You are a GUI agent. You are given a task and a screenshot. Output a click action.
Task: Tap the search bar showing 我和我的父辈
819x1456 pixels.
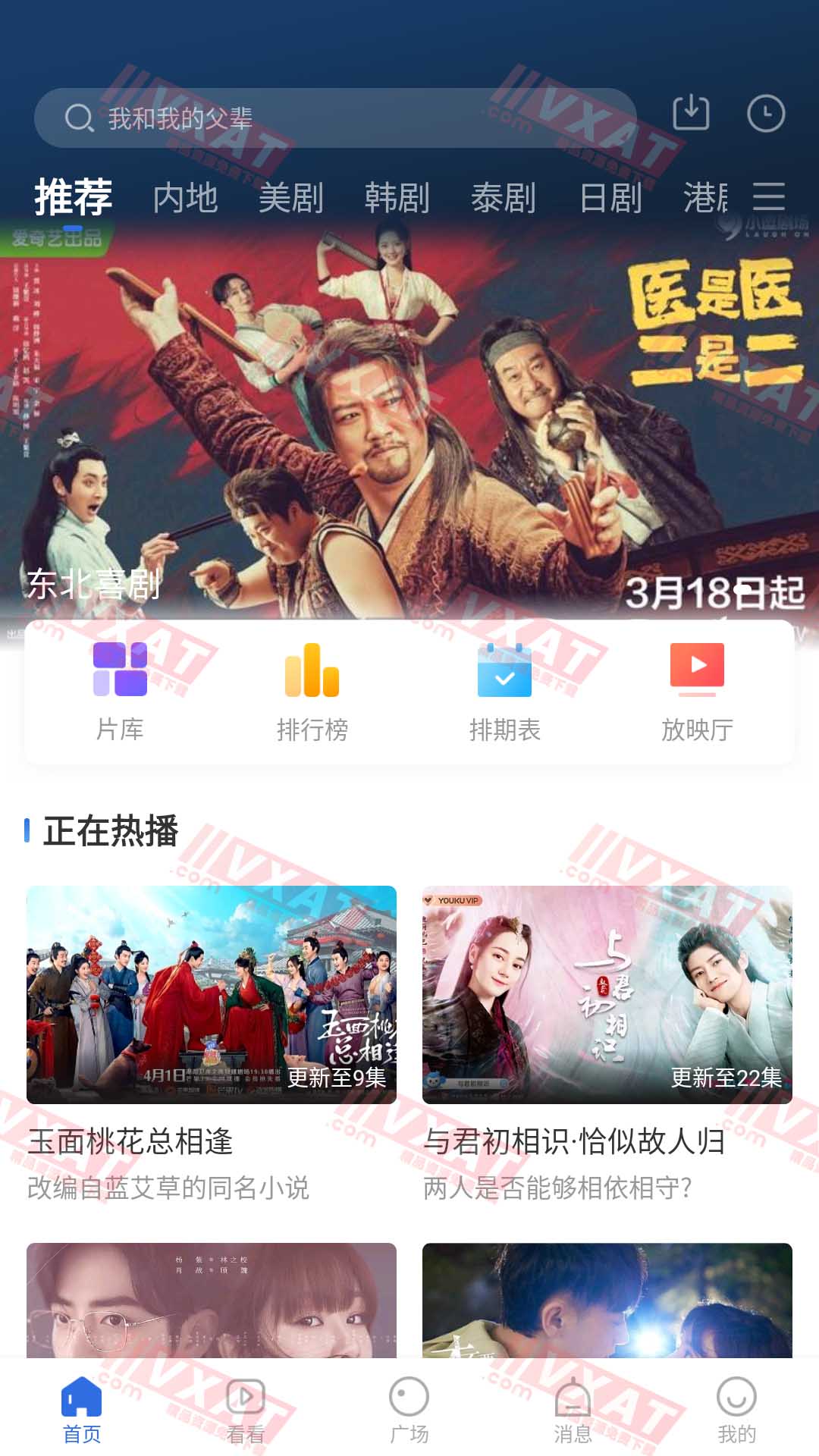click(334, 115)
